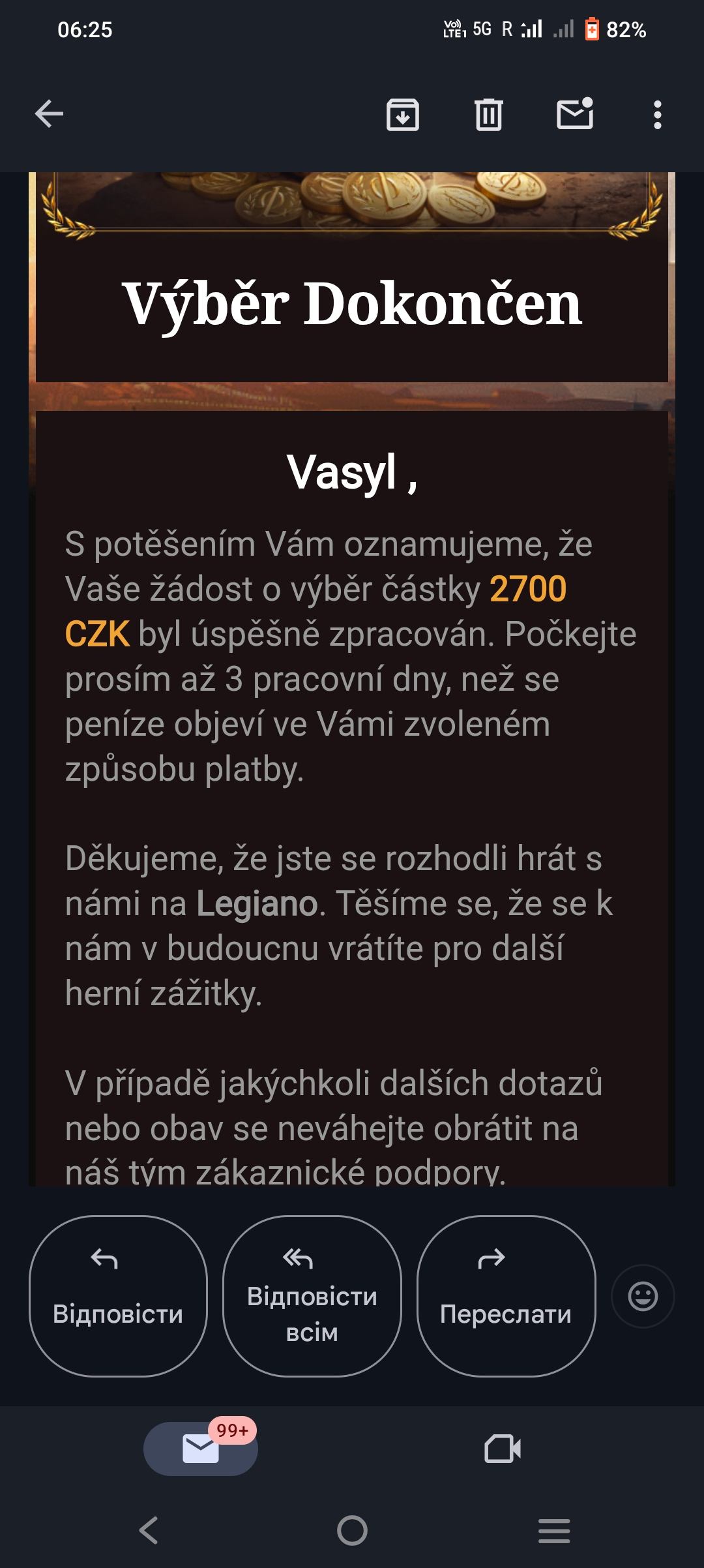Open recent apps from navigation bar
704x1568 pixels.
pos(554,1530)
